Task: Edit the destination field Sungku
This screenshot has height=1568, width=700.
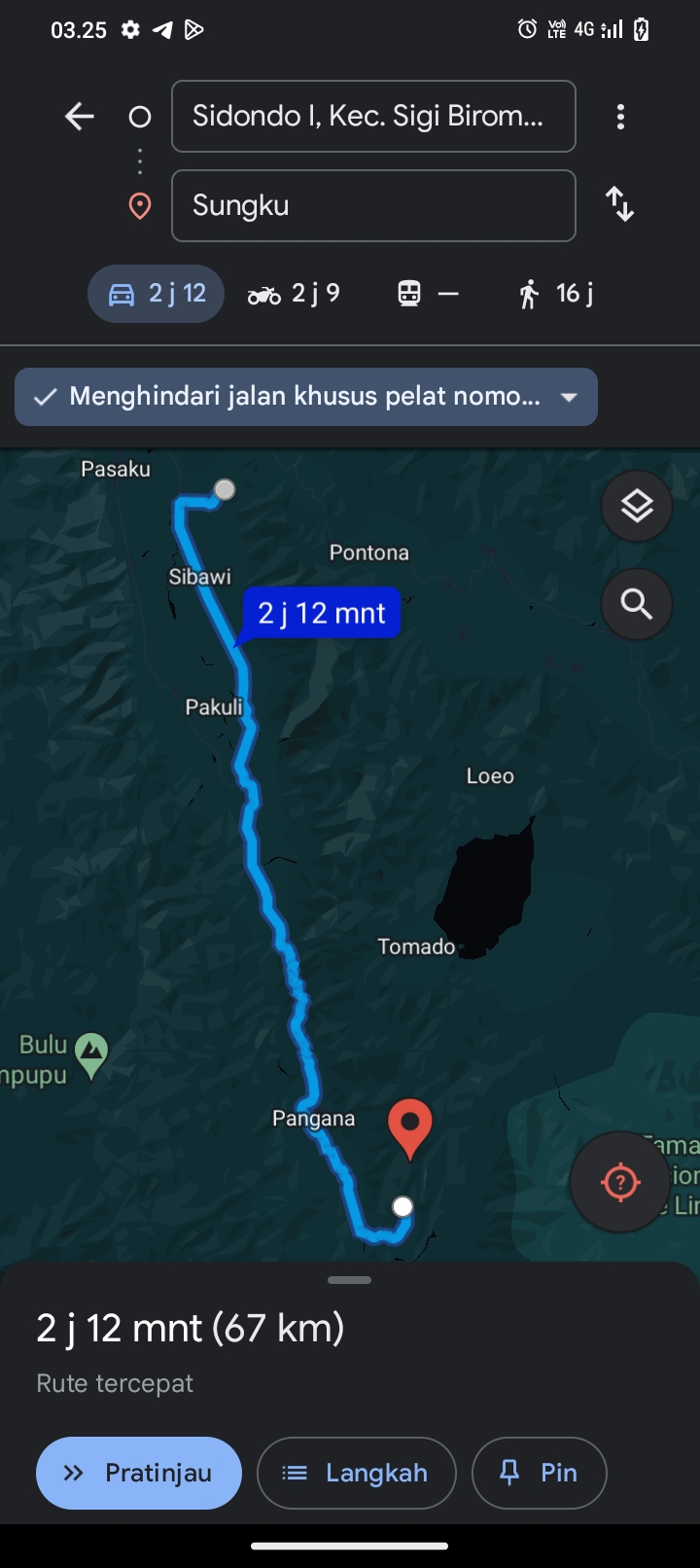Action: 373,205
